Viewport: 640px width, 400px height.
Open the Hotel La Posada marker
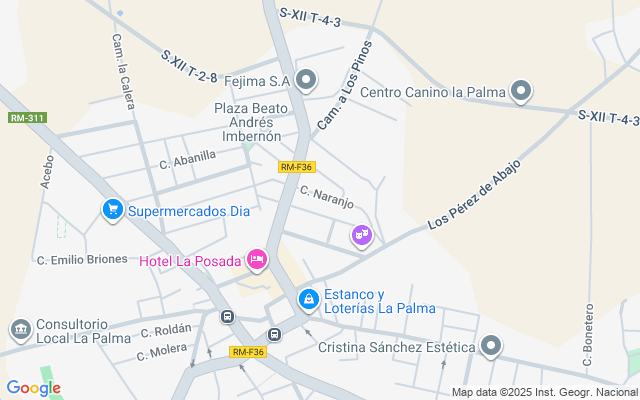point(257,260)
